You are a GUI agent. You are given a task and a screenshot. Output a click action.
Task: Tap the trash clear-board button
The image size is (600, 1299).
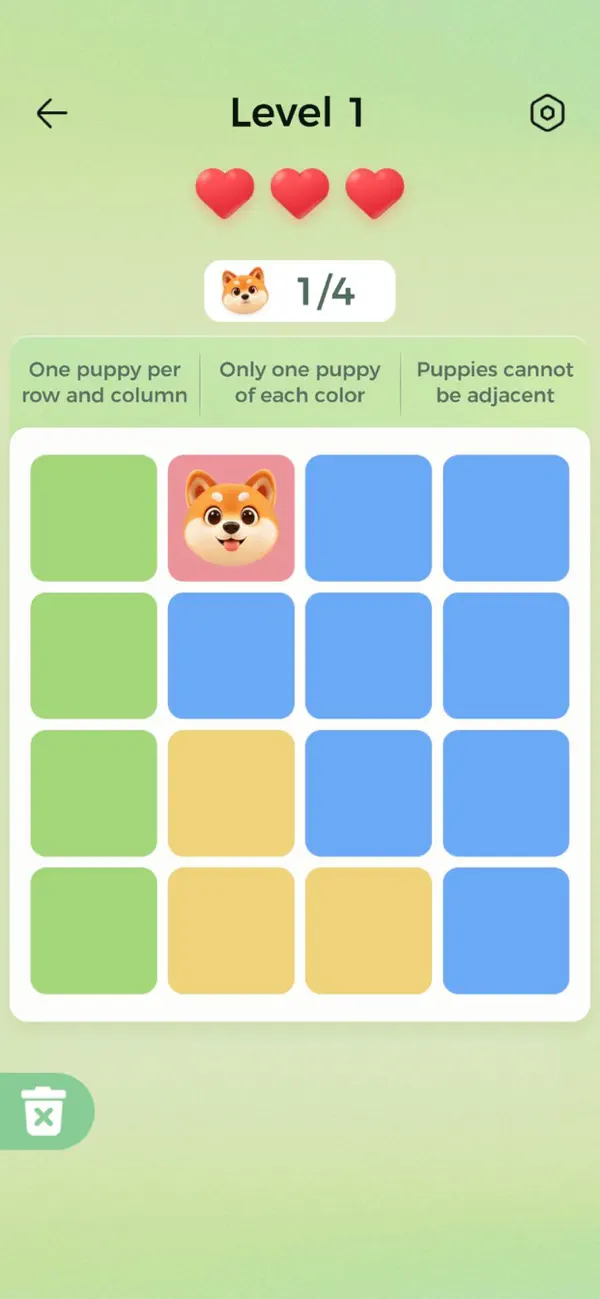[44, 1111]
